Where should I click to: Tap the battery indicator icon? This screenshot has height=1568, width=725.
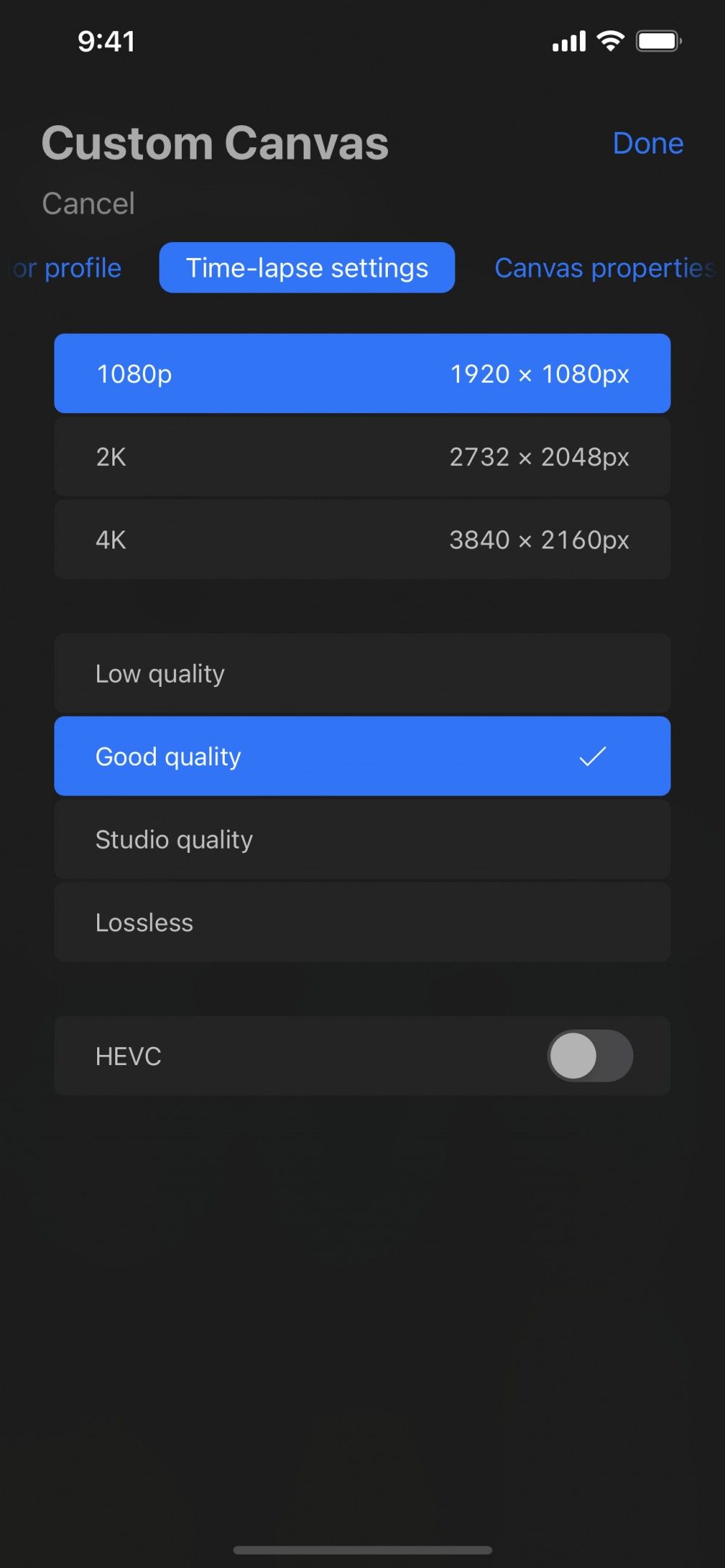coord(658,41)
